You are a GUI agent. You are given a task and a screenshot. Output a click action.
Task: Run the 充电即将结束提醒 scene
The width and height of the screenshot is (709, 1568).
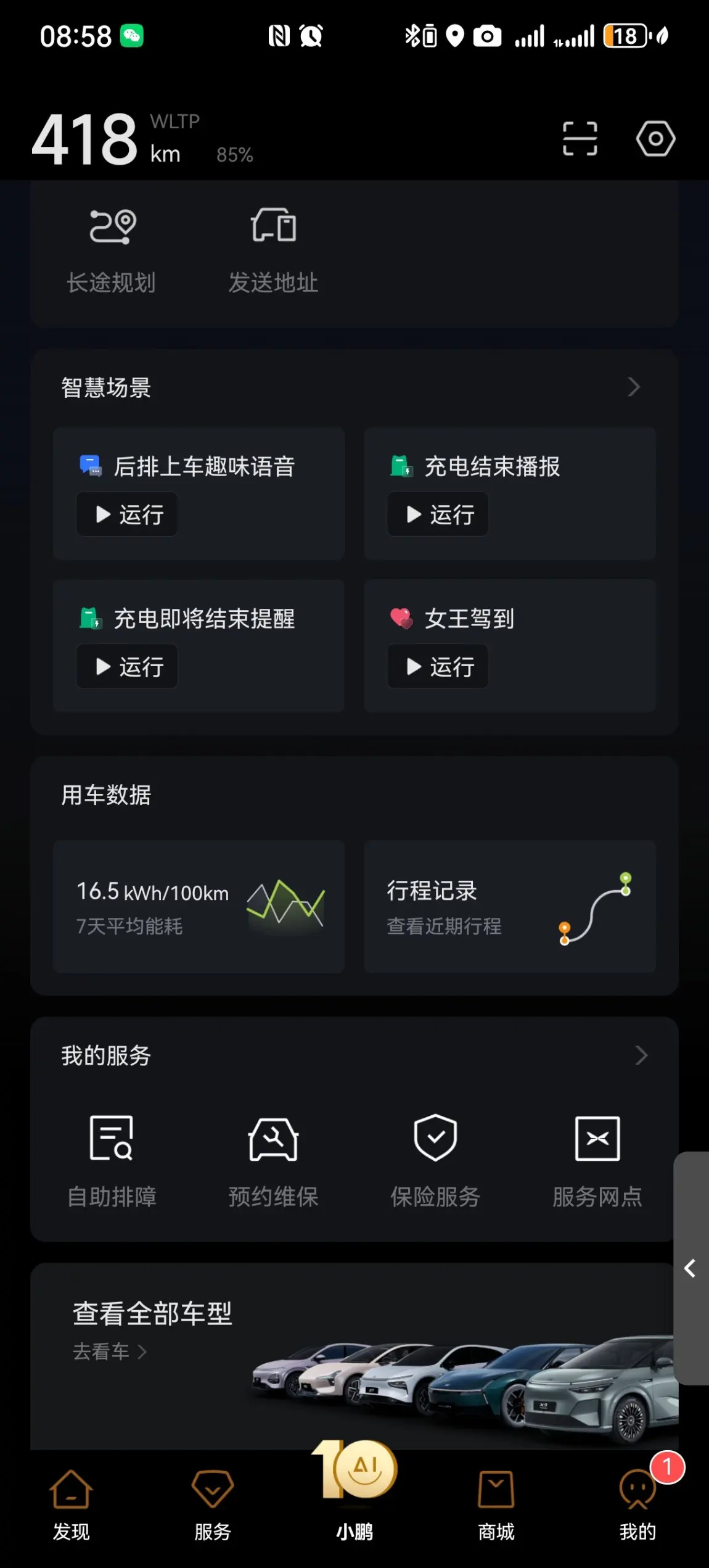(x=127, y=666)
